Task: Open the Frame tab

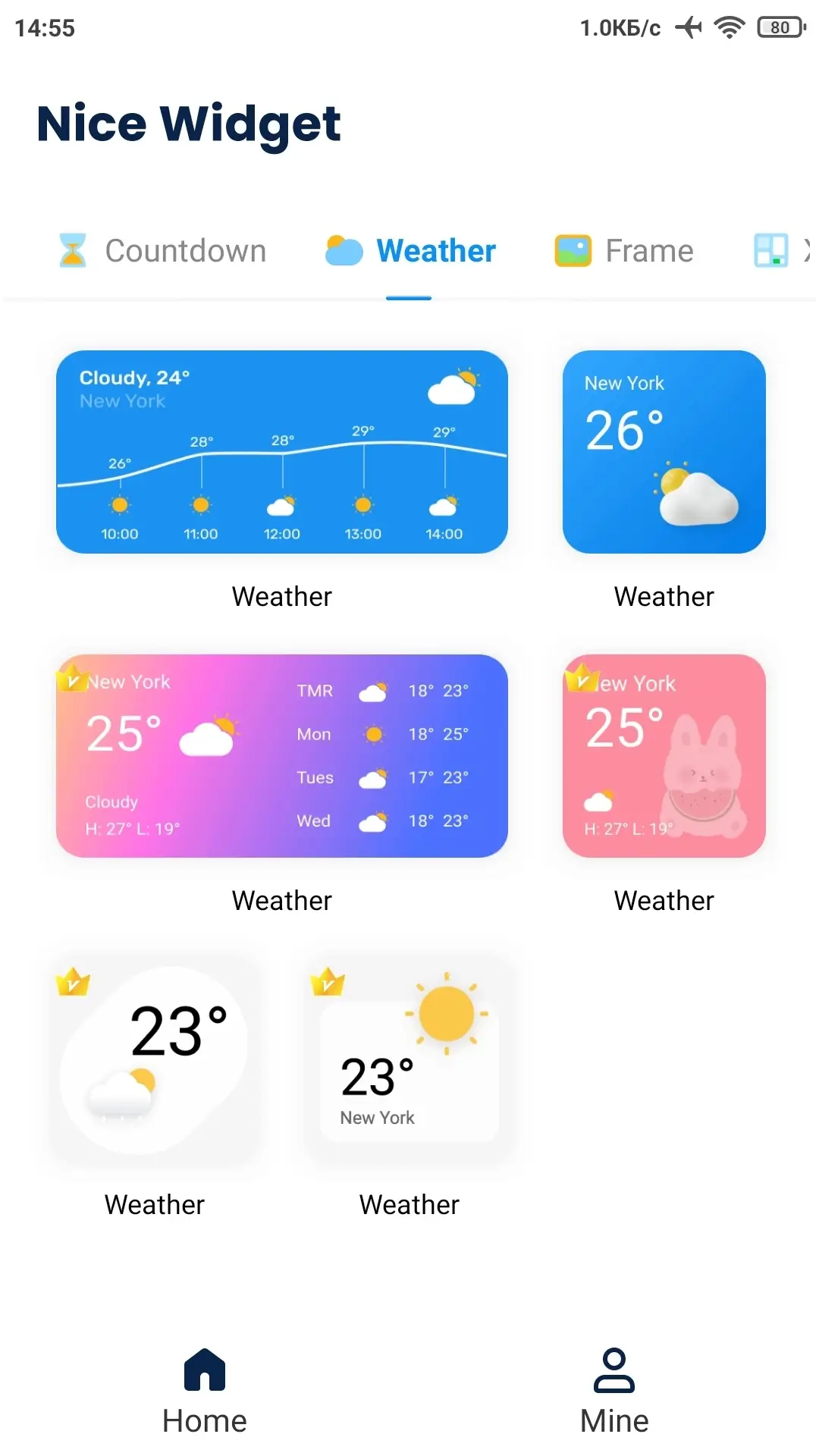Action: click(x=624, y=251)
